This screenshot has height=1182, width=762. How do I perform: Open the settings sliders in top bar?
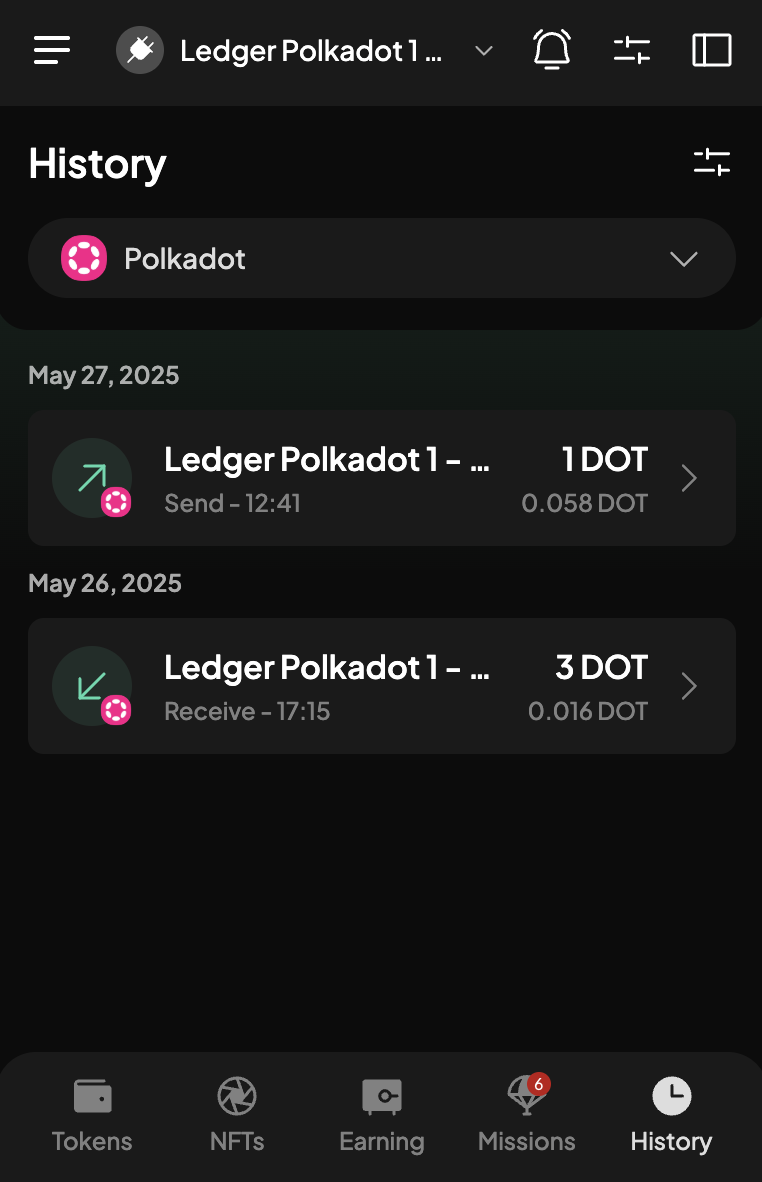tap(632, 50)
